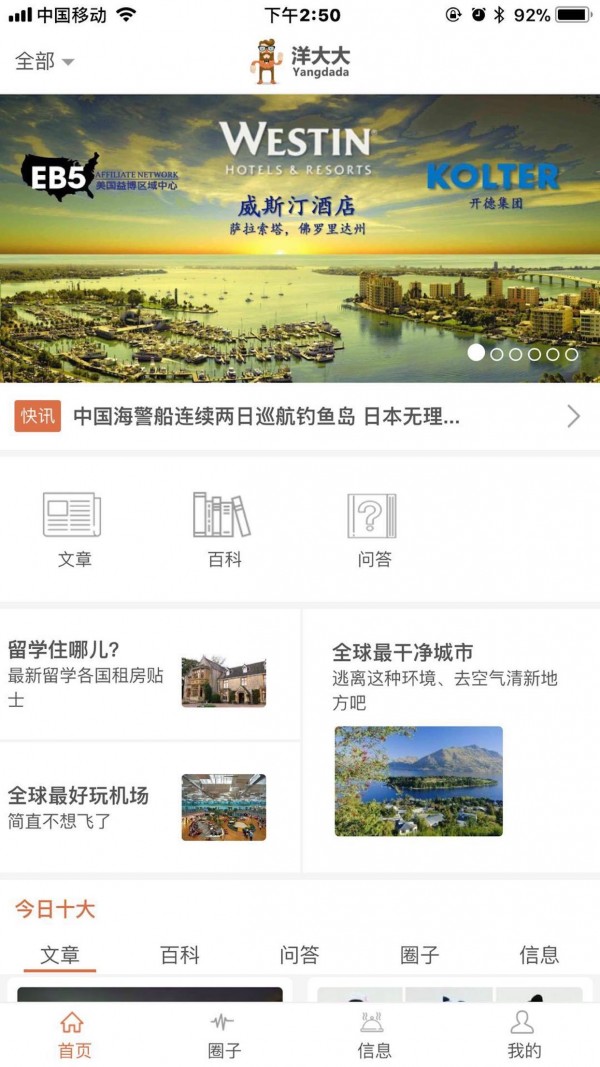Viewport: 600px width, 1067px height.
Task: Switch to 圈子 tab under 今日十大
Action: click(419, 955)
